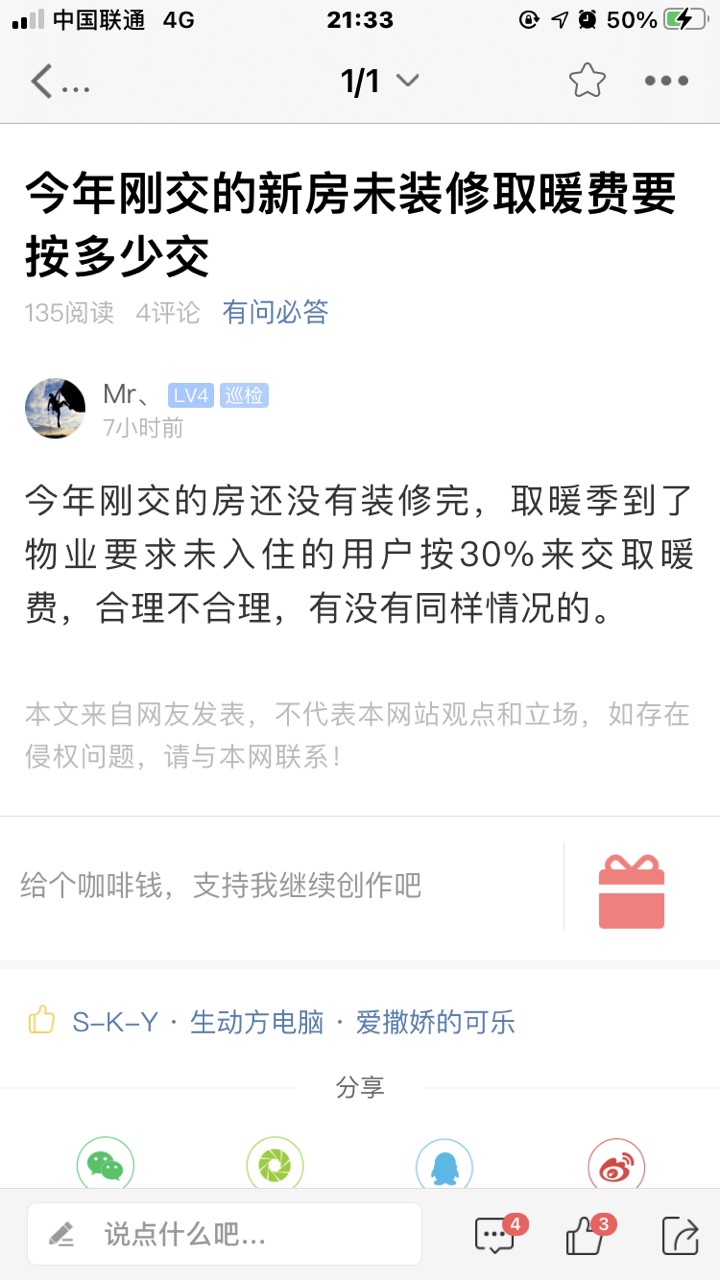Go back using the top-left arrow
The width and height of the screenshot is (720, 1280).
42,82
